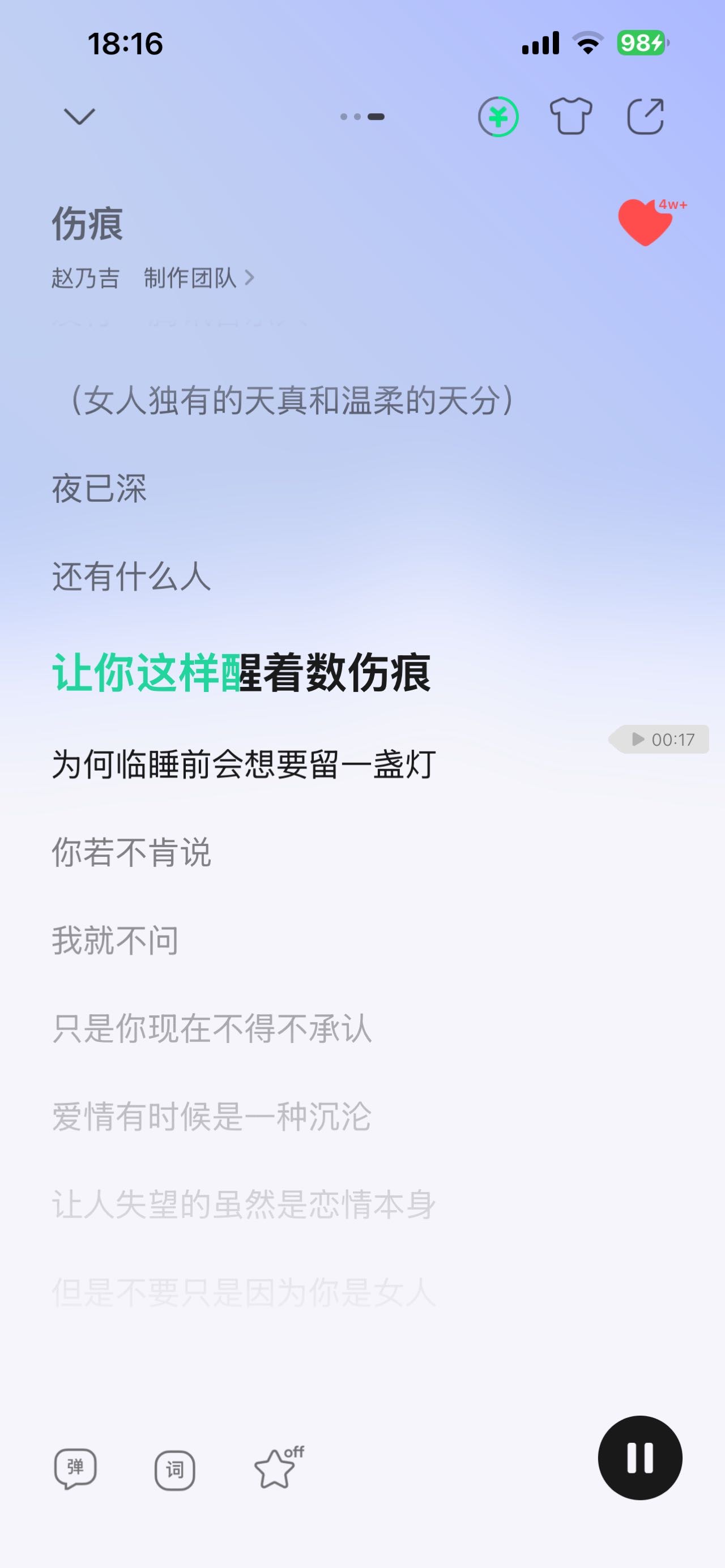This screenshot has height=1568, width=725.
Task: Collapse the player with the down arrow
Action: 80,116
